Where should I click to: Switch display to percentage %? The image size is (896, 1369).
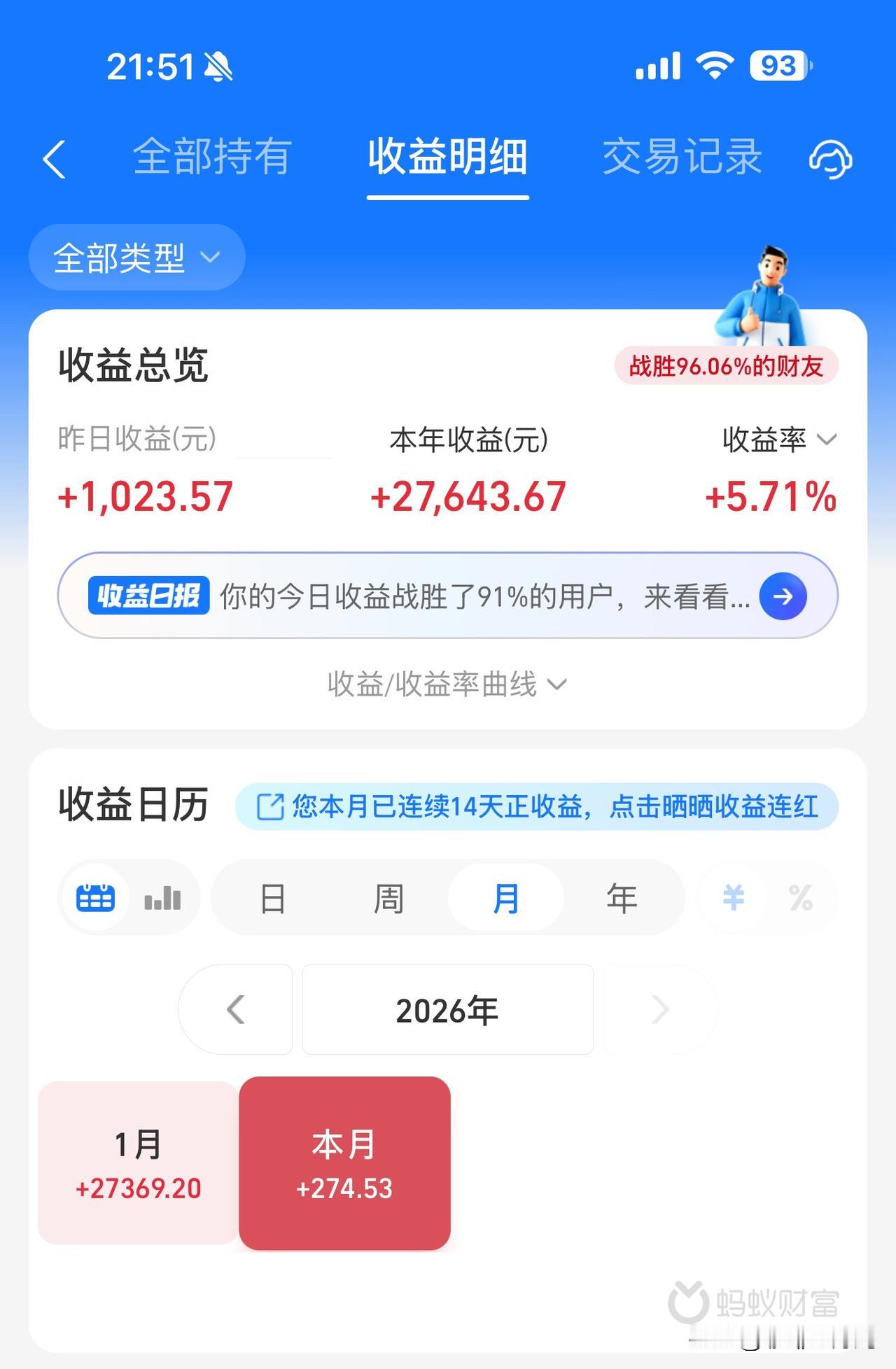coord(801,897)
